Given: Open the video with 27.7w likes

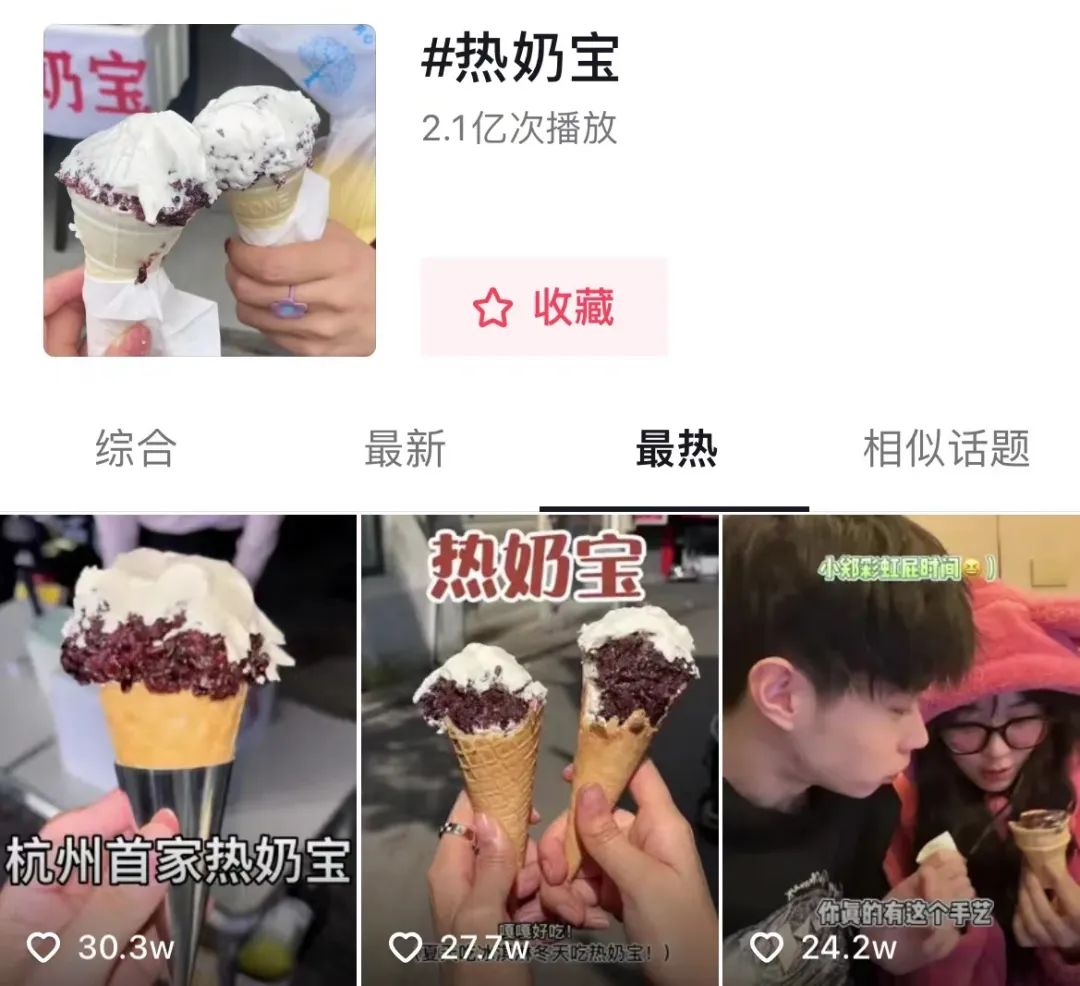Looking at the screenshot, I should pos(540,750).
